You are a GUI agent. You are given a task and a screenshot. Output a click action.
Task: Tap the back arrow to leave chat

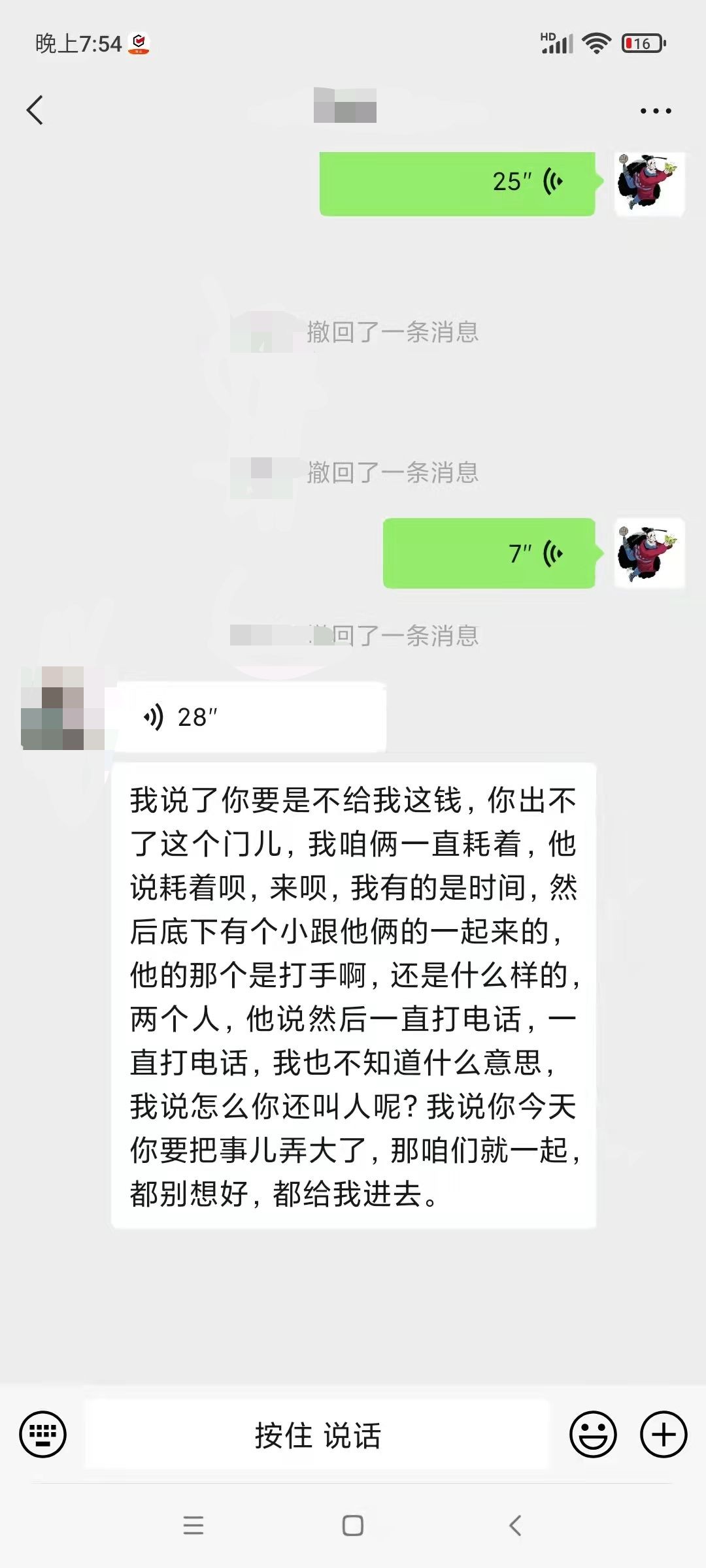click(x=35, y=110)
